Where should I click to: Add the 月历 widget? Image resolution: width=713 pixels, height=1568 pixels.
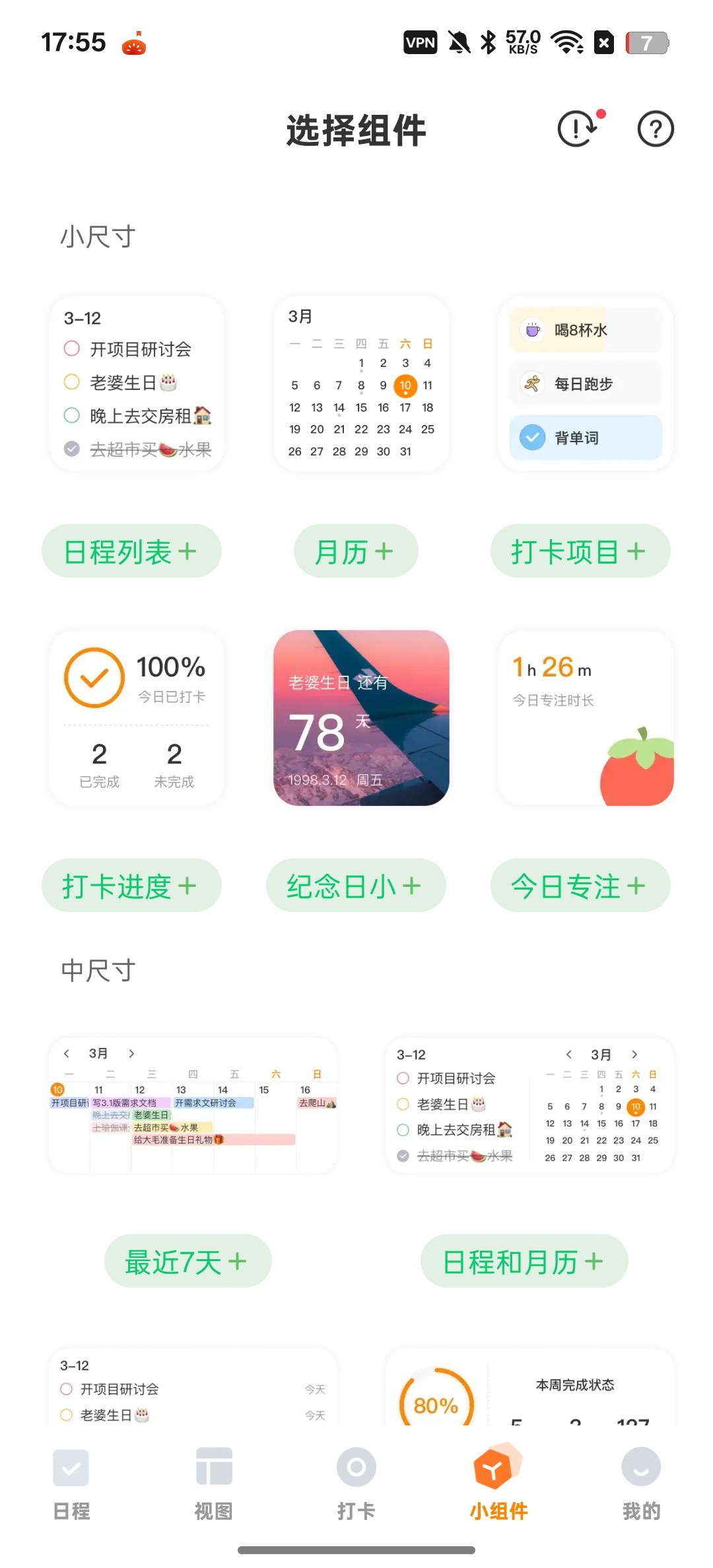(356, 551)
